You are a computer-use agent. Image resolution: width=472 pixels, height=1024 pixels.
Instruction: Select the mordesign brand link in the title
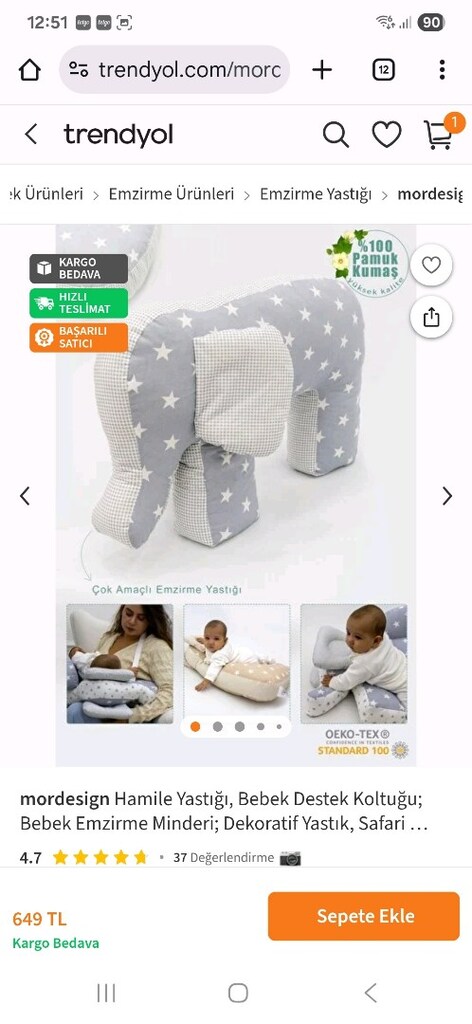[65, 799]
